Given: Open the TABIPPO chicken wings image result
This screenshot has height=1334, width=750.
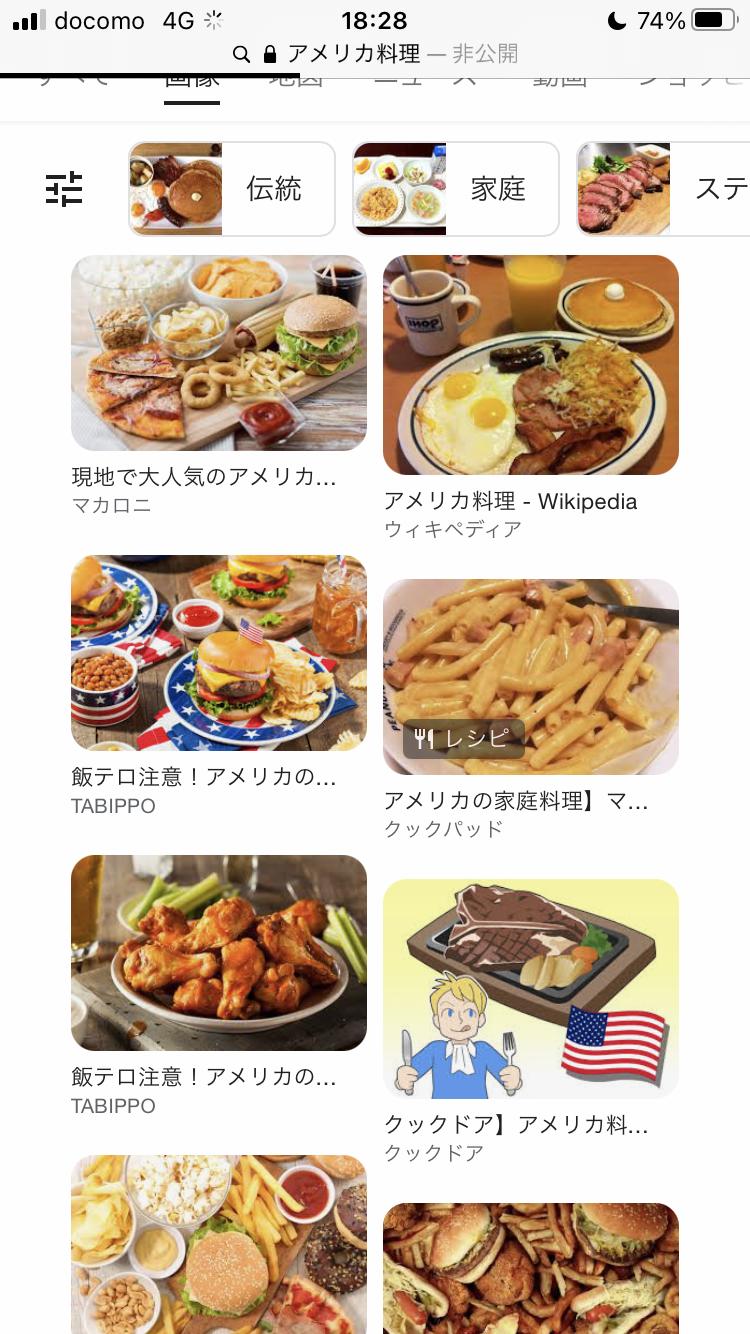Looking at the screenshot, I should [218, 953].
